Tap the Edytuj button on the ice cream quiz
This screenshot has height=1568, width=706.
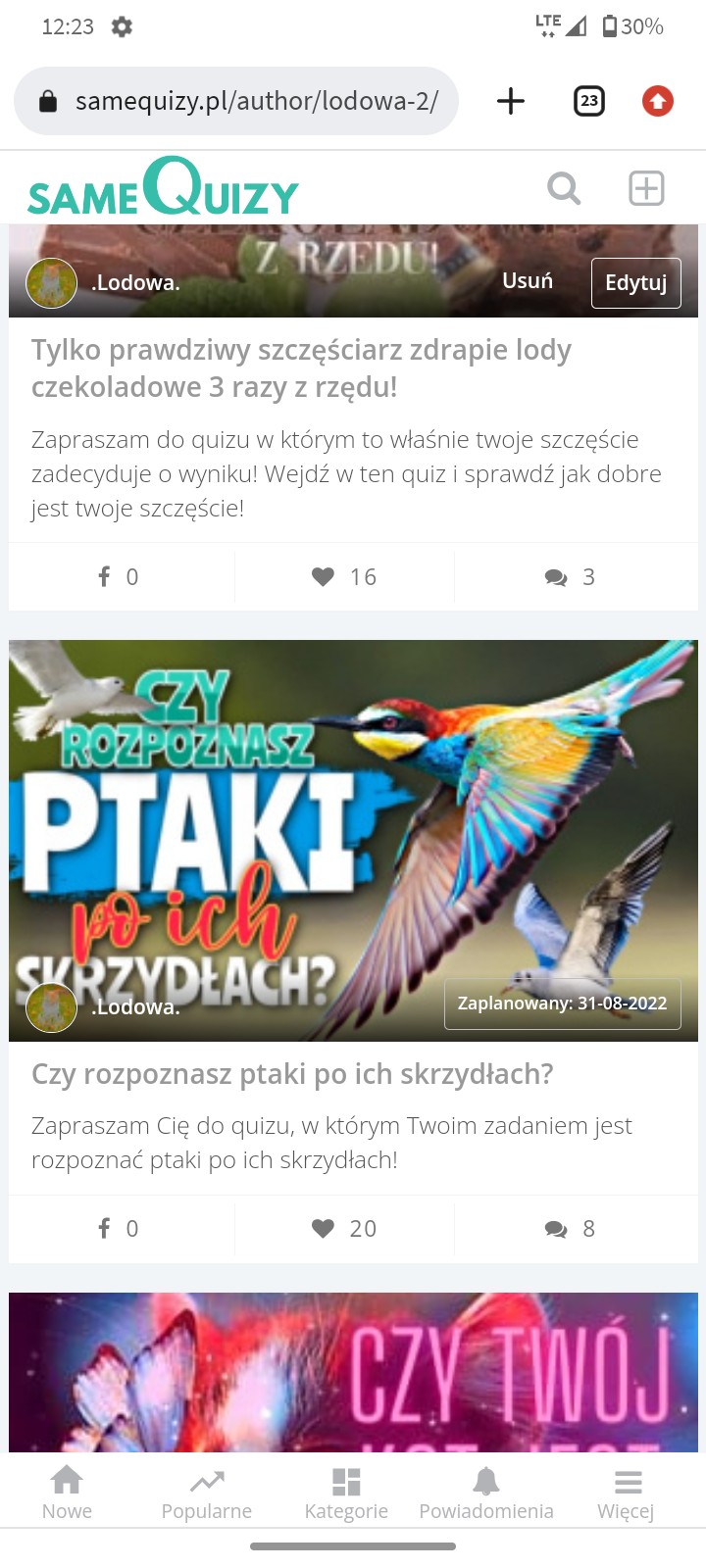(635, 283)
